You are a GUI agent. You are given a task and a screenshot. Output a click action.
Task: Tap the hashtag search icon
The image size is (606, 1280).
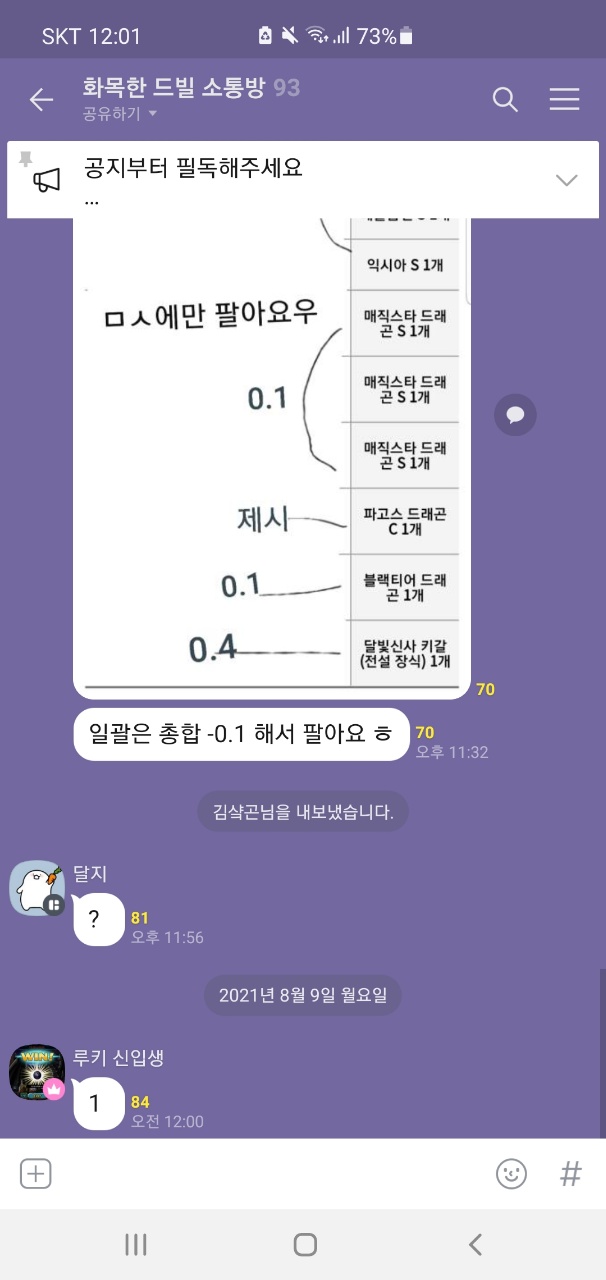(x=571, y=1174)
